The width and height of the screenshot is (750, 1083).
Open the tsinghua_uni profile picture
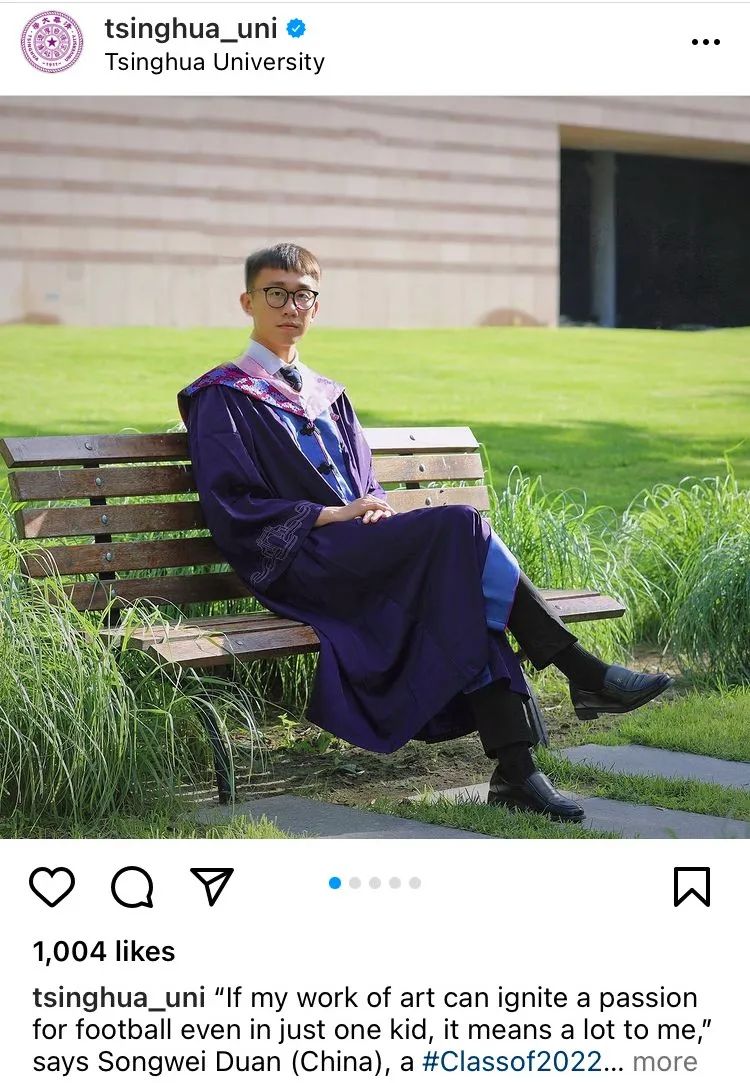pos(52,42)
